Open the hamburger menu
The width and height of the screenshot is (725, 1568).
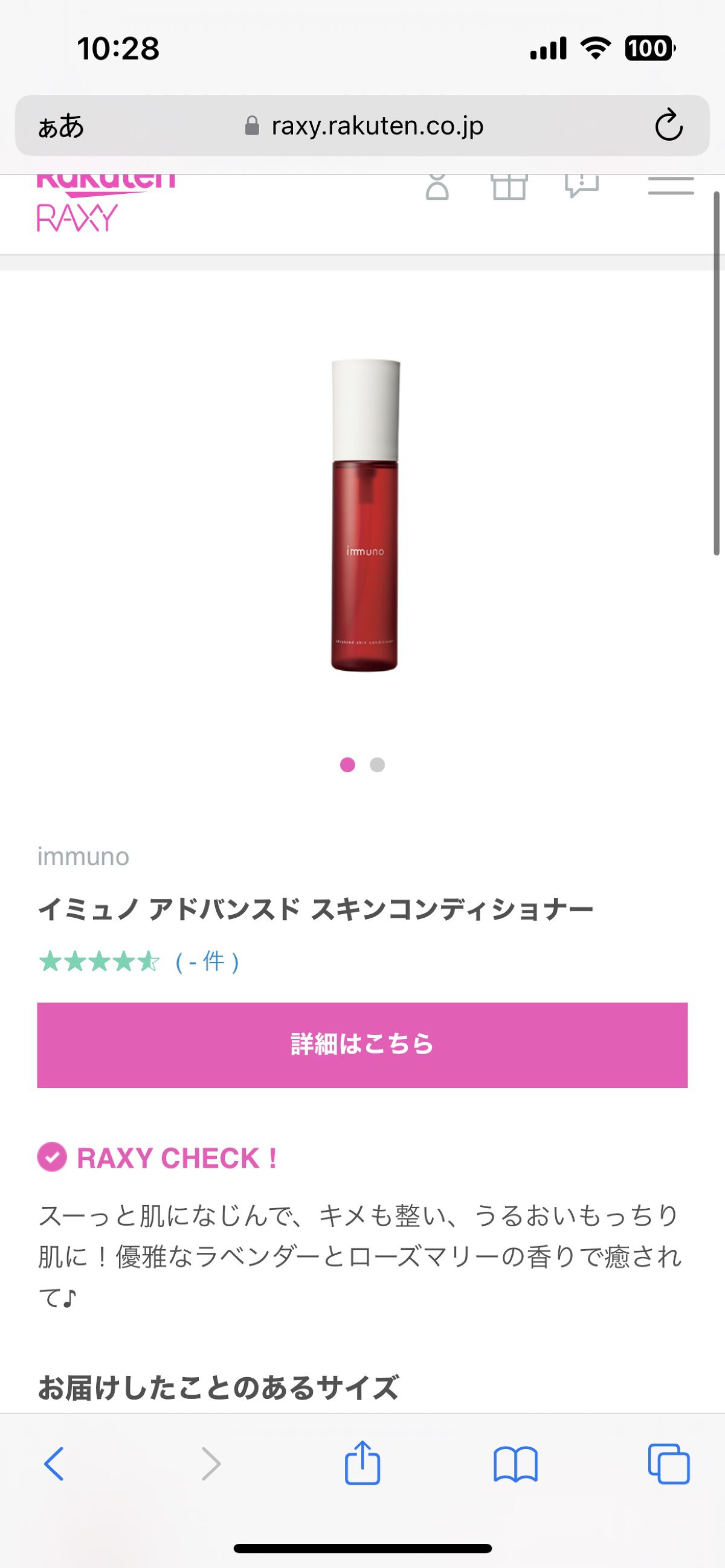[671, 185]
